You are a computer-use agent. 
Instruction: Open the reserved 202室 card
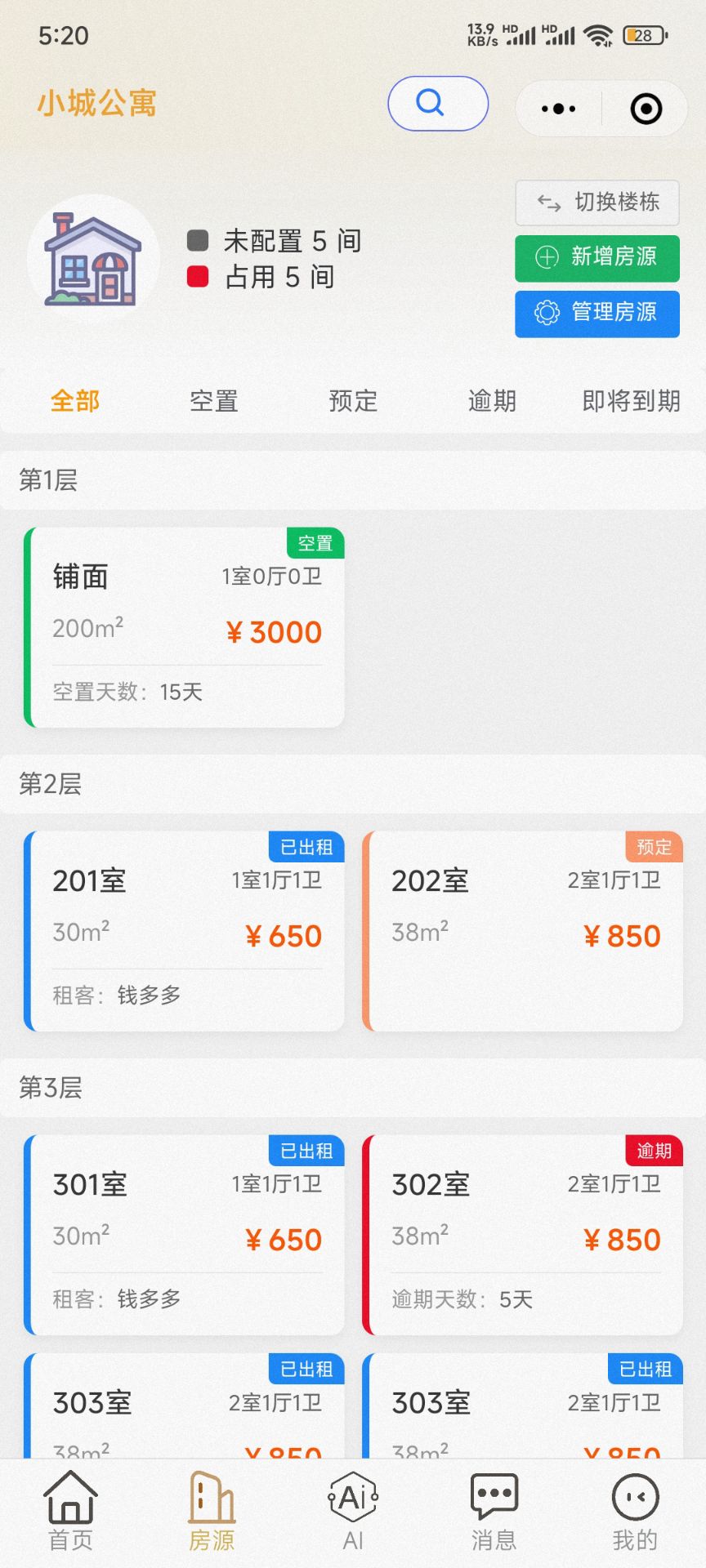coord(523,931)
